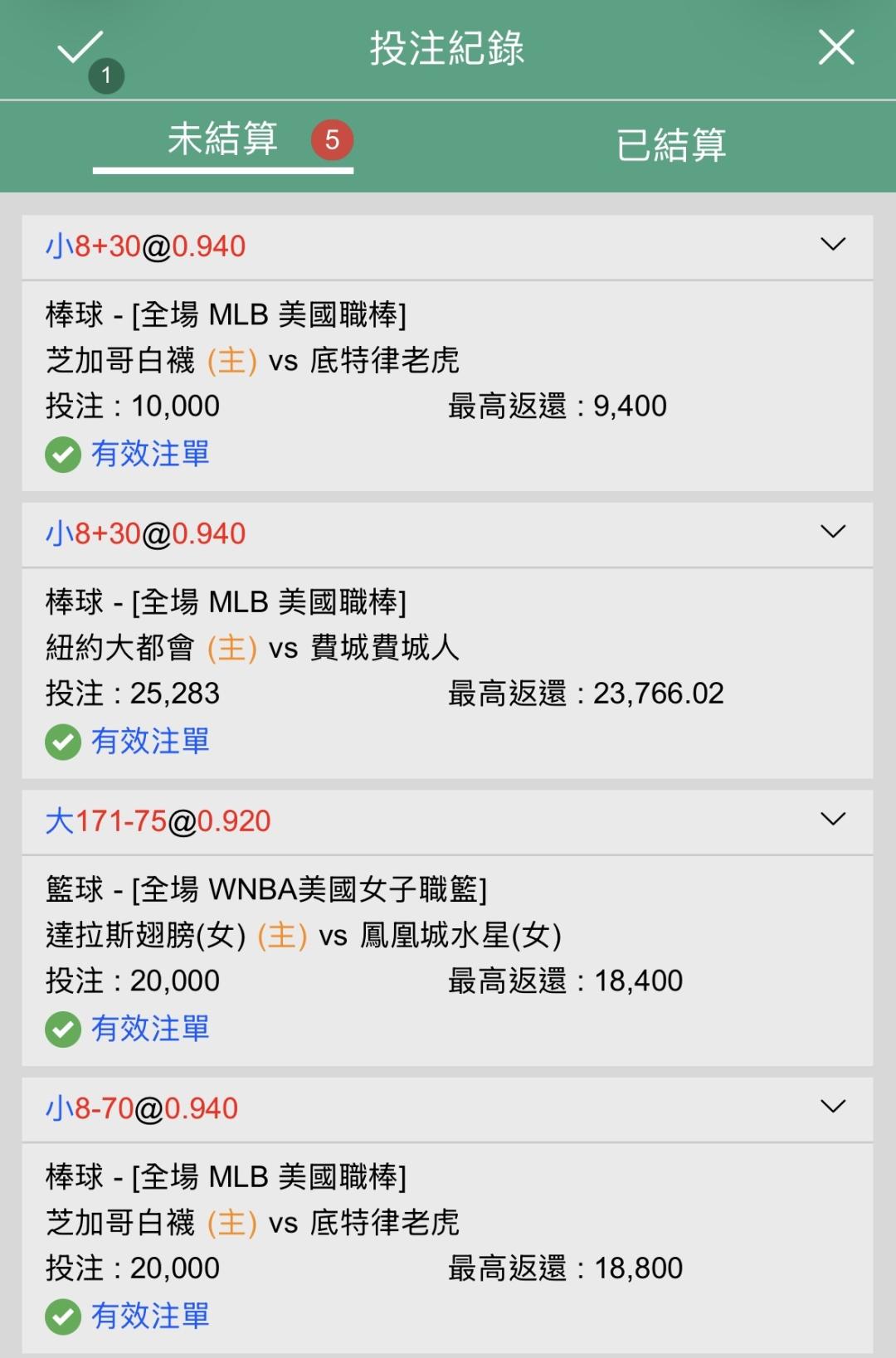This screenshot has height=1358, width=896.
Task: Close the 投注紀錄 screen
Action: [835, 47]
